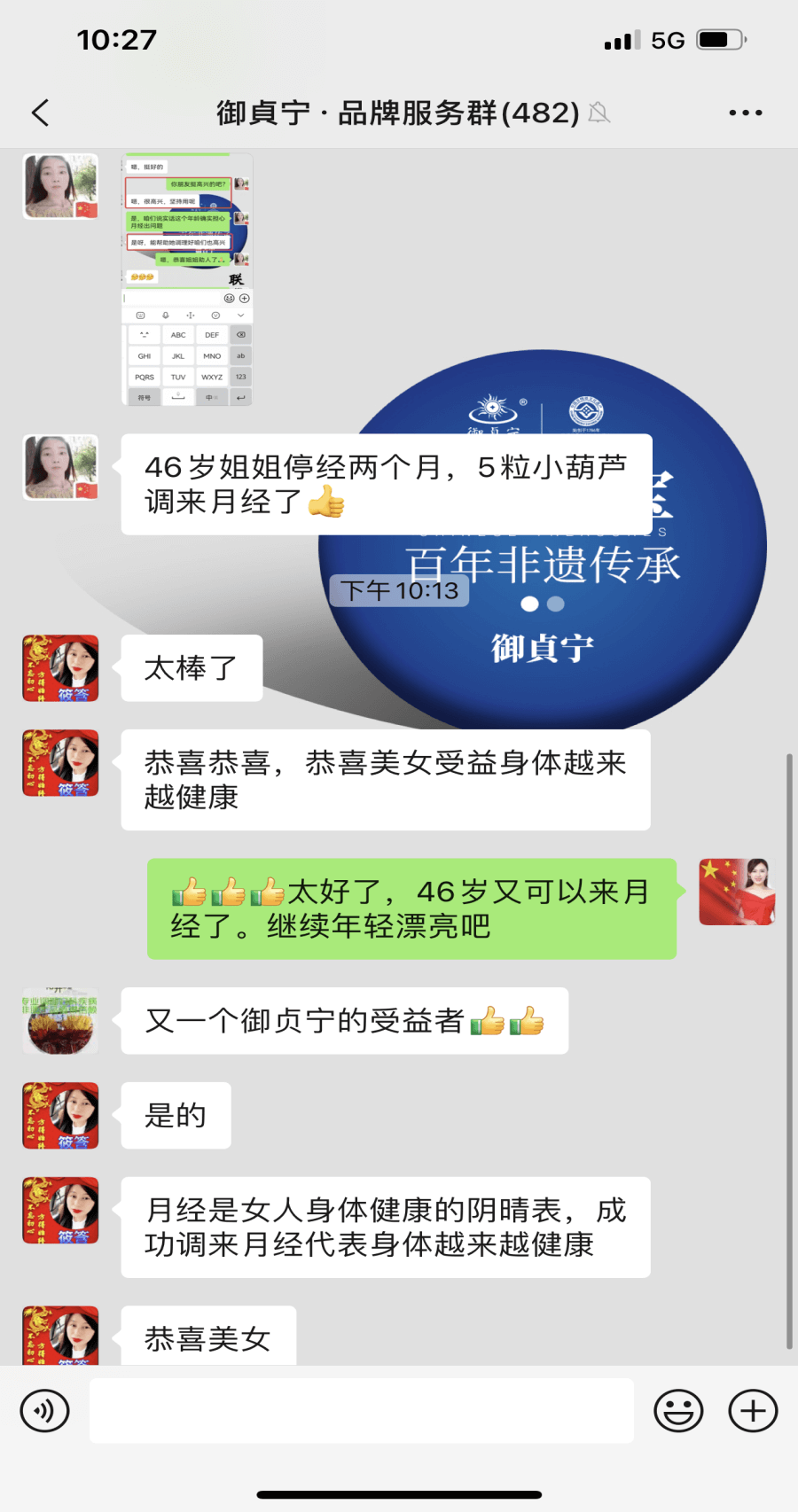
Task: Open avatar of sender of 太棒了
Action: (60, 668)
